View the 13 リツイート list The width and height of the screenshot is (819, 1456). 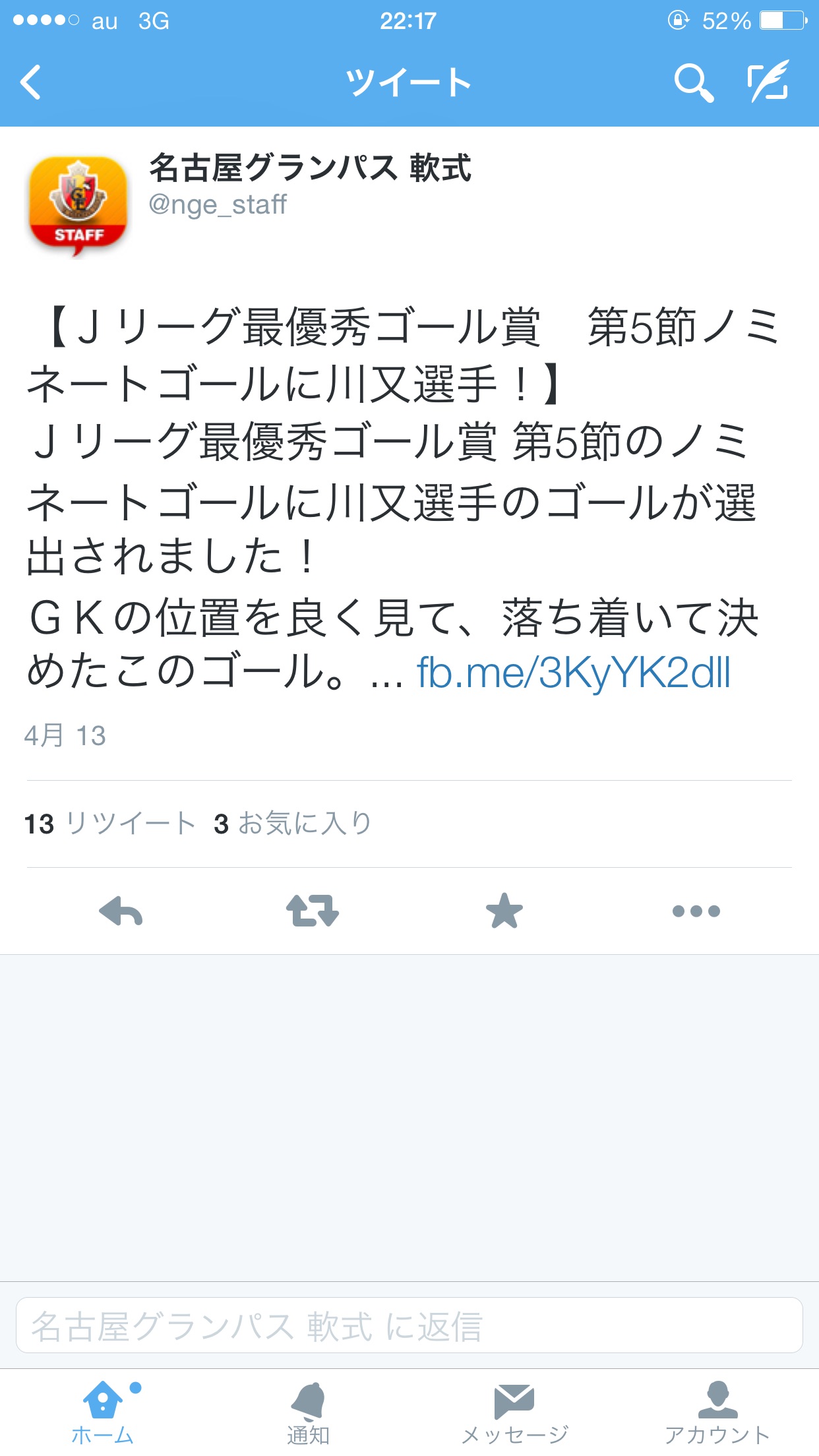pyautogui.click(x=110, y=824)
